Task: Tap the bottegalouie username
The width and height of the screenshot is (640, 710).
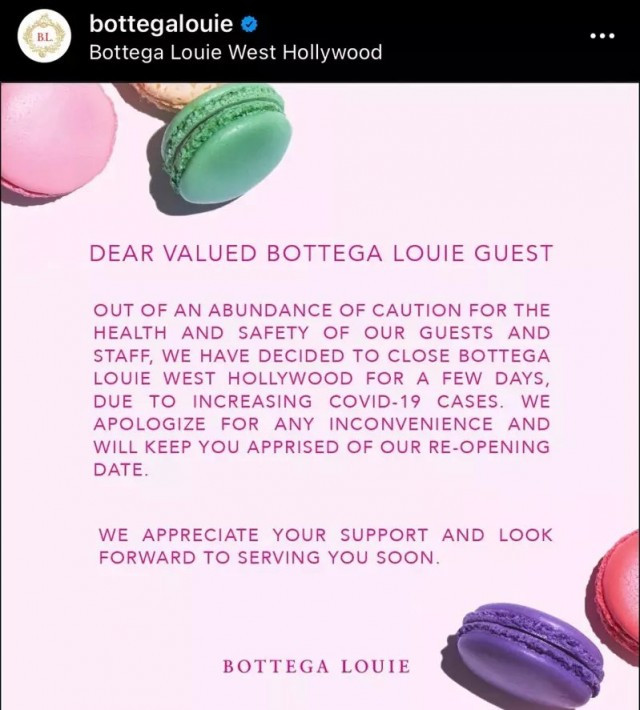Action: pyautogui.click(x=160, y=22)
